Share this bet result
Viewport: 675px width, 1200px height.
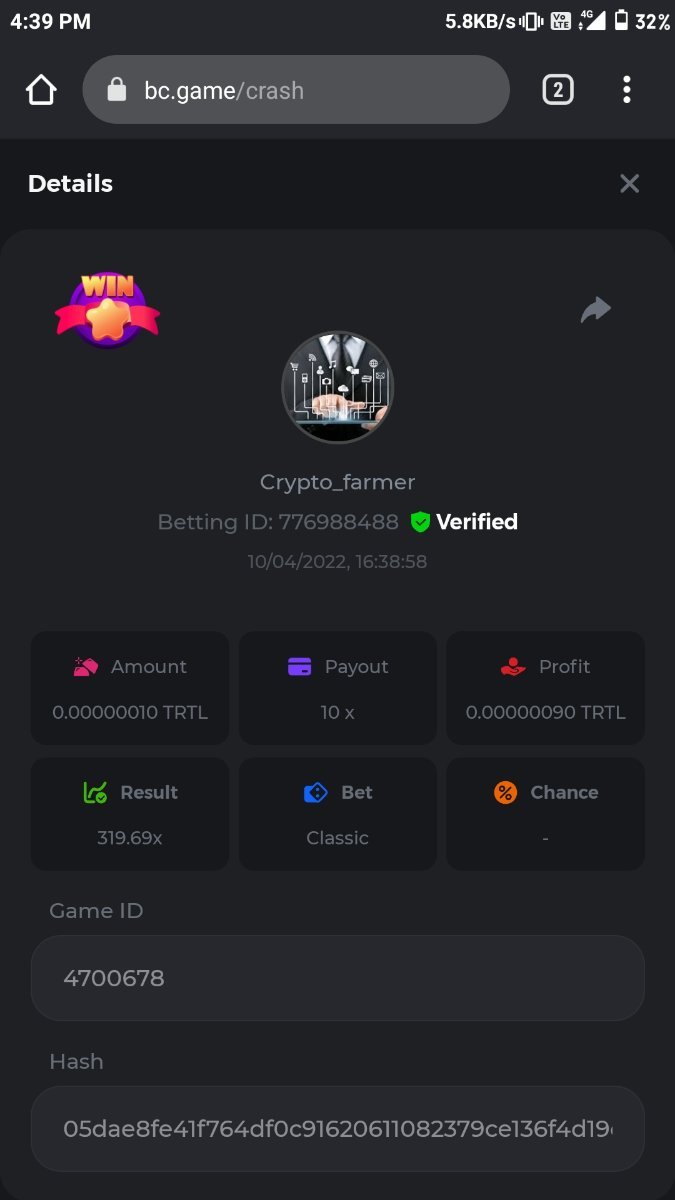tap(596, 310)
